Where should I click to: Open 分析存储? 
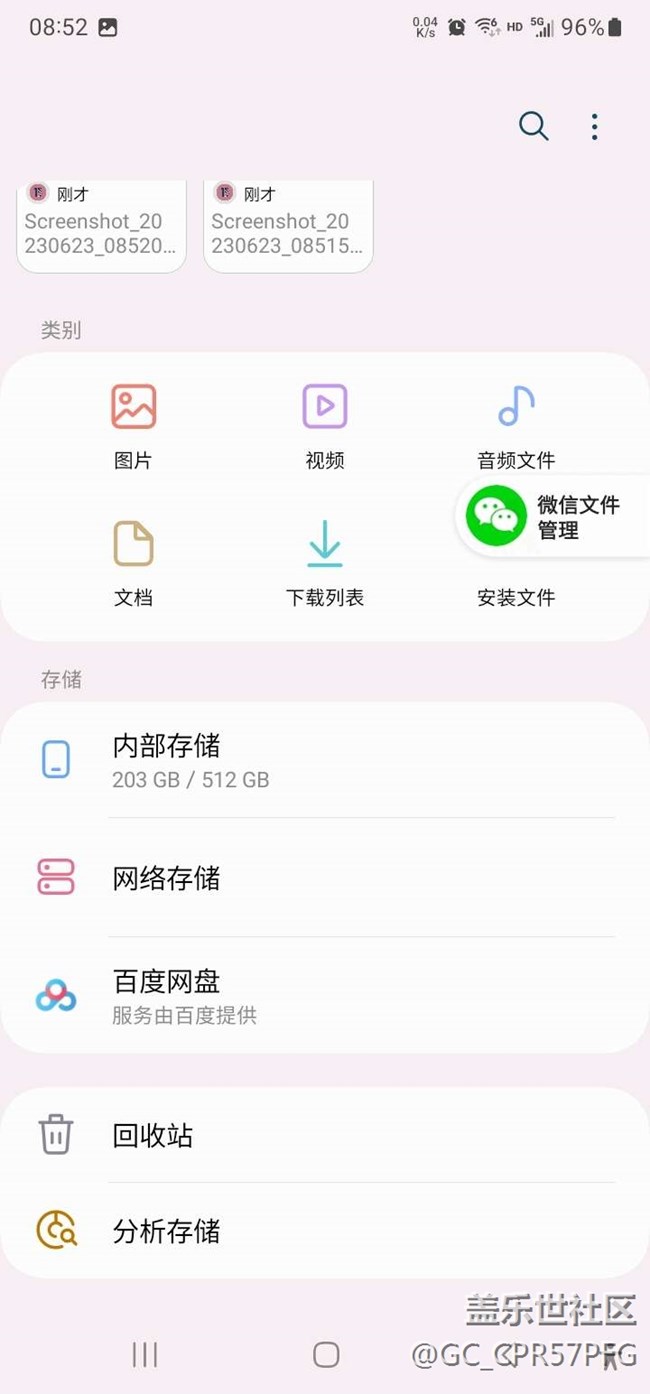(325, 1231)
